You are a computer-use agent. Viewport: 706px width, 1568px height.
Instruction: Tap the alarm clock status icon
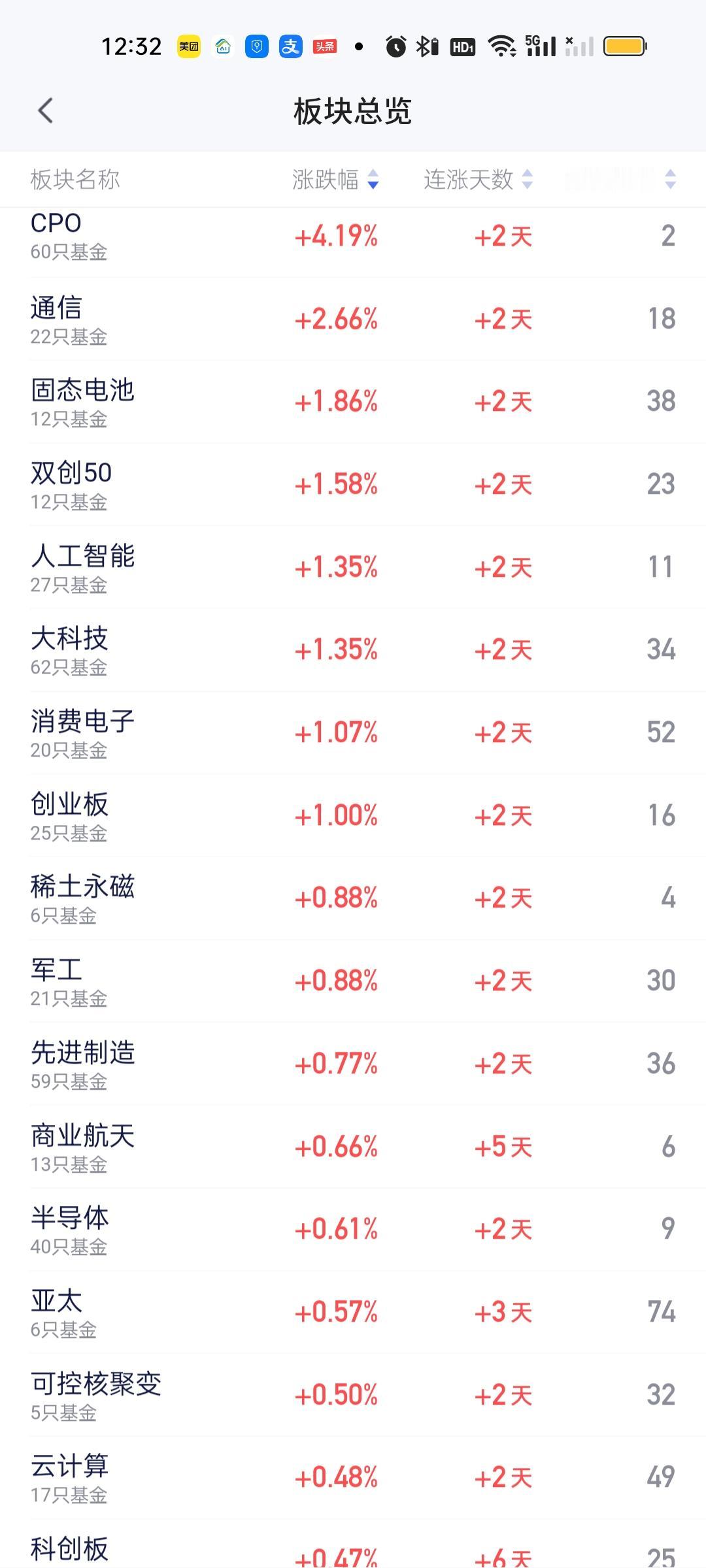(x=395, y=46)
